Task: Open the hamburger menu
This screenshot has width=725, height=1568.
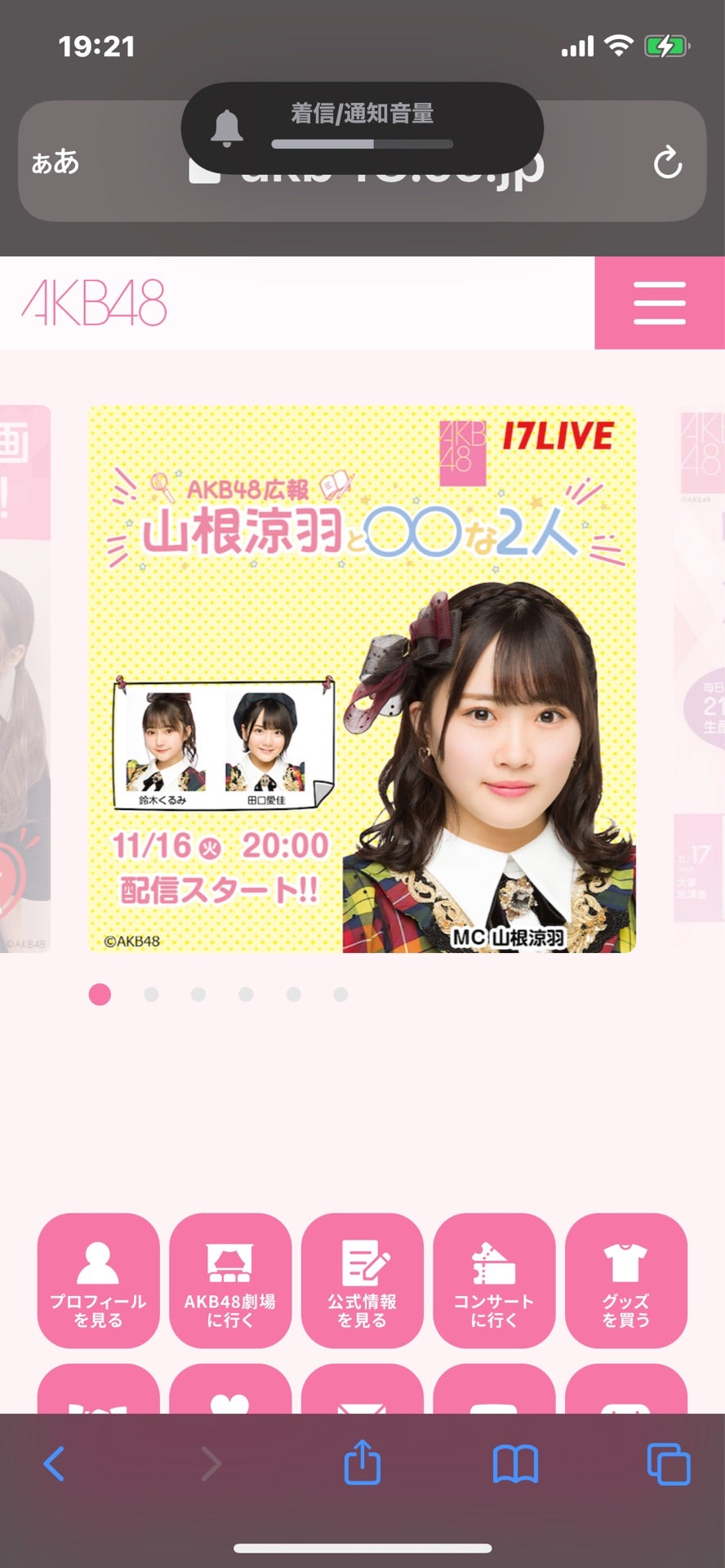Action: 659,303
